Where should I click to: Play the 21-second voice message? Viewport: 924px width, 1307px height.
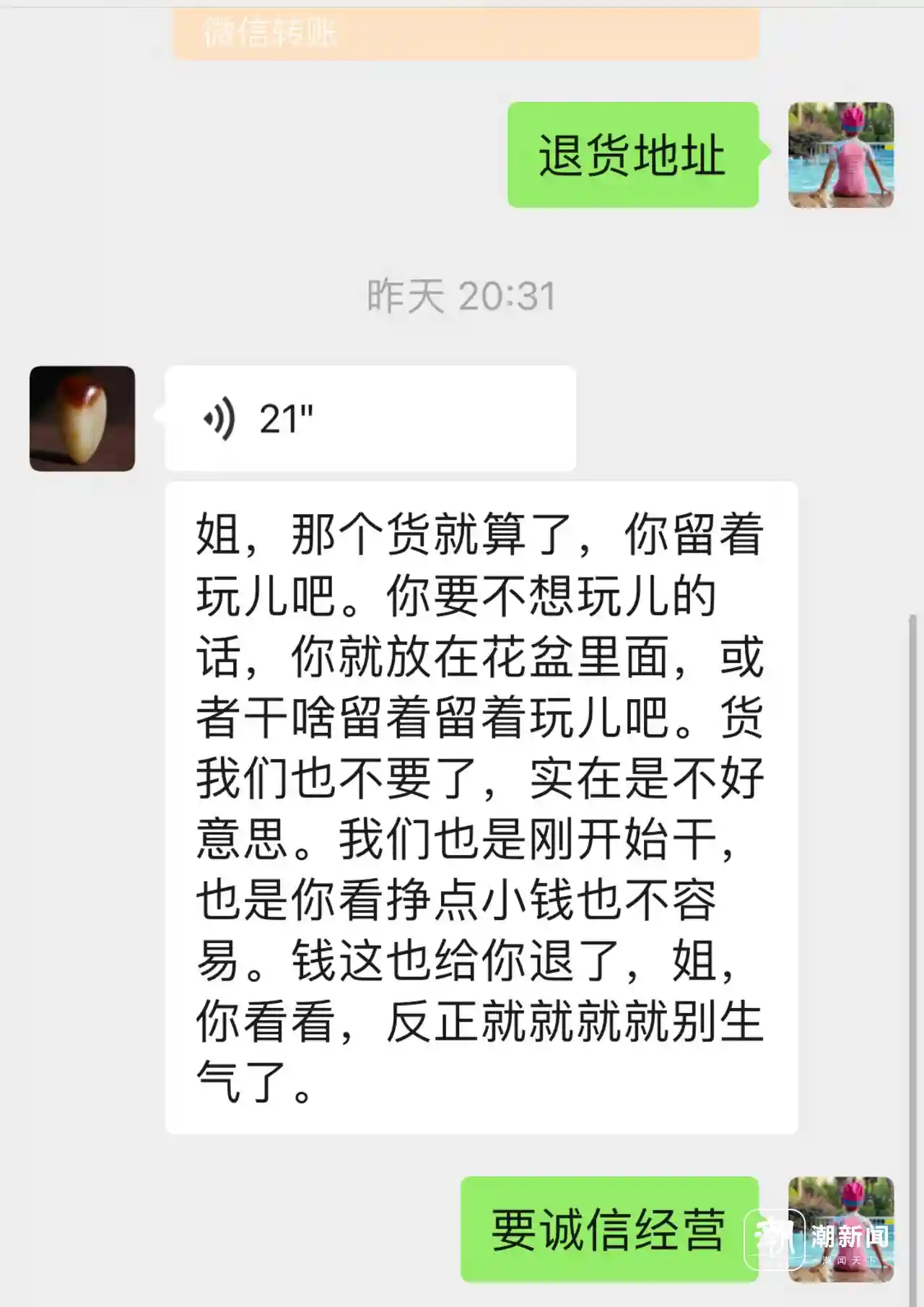pos(369,418)
